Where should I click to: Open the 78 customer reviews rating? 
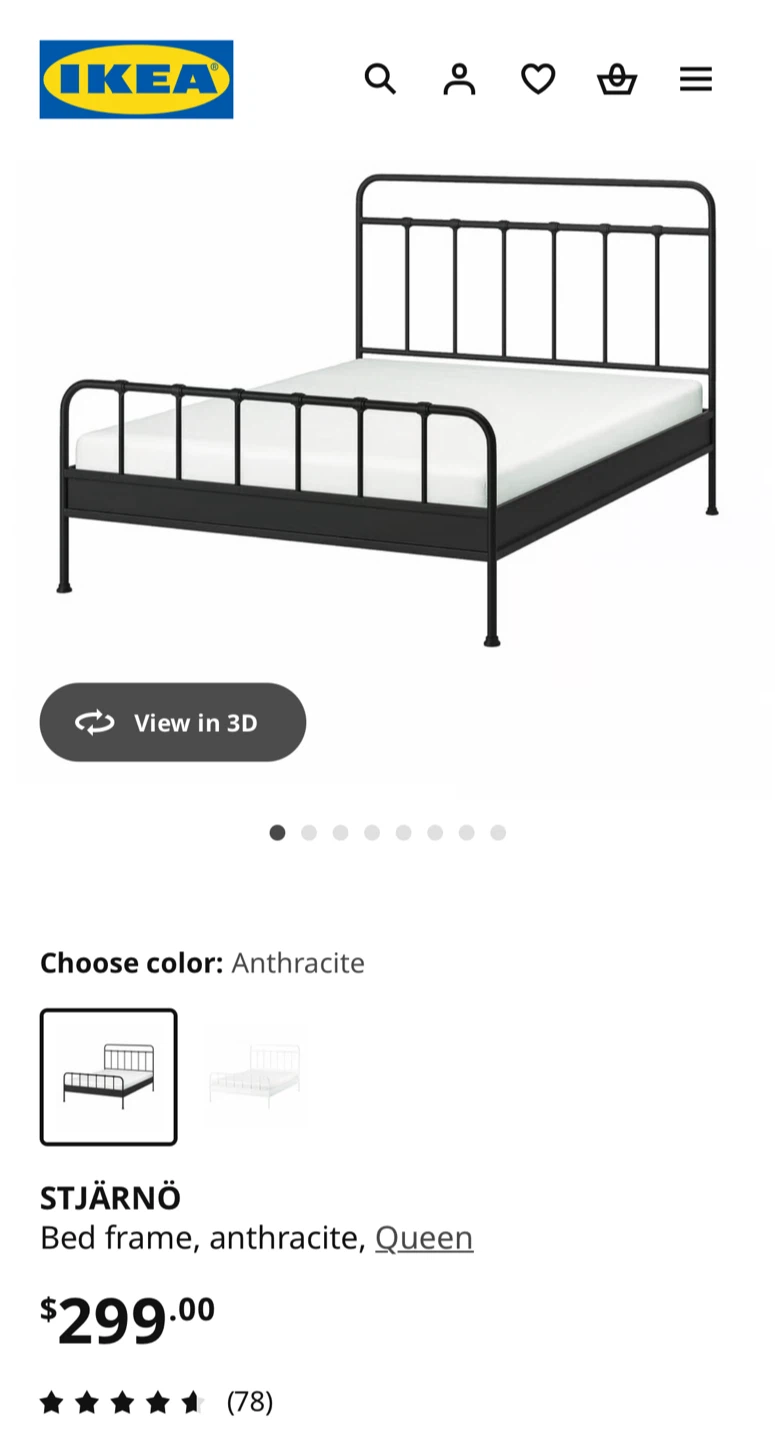156,1402
